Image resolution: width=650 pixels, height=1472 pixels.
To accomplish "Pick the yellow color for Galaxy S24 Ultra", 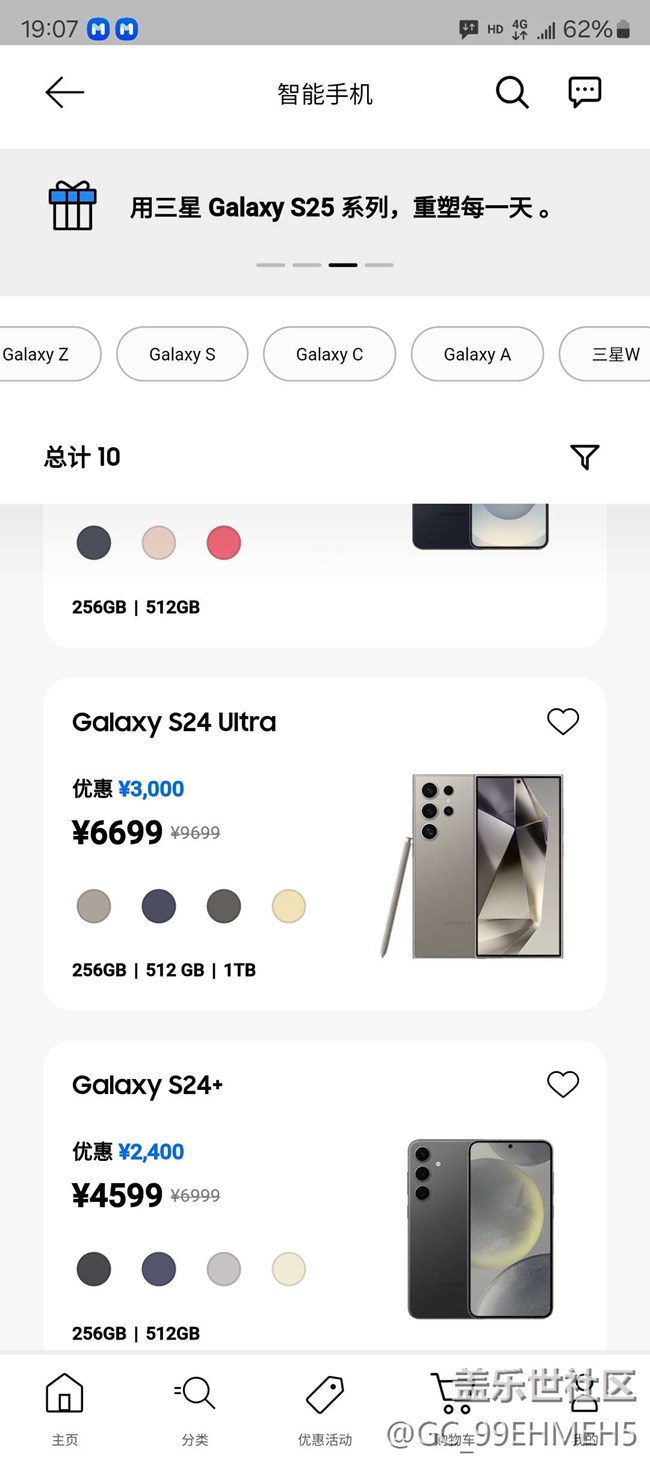I will click(289, 906).
